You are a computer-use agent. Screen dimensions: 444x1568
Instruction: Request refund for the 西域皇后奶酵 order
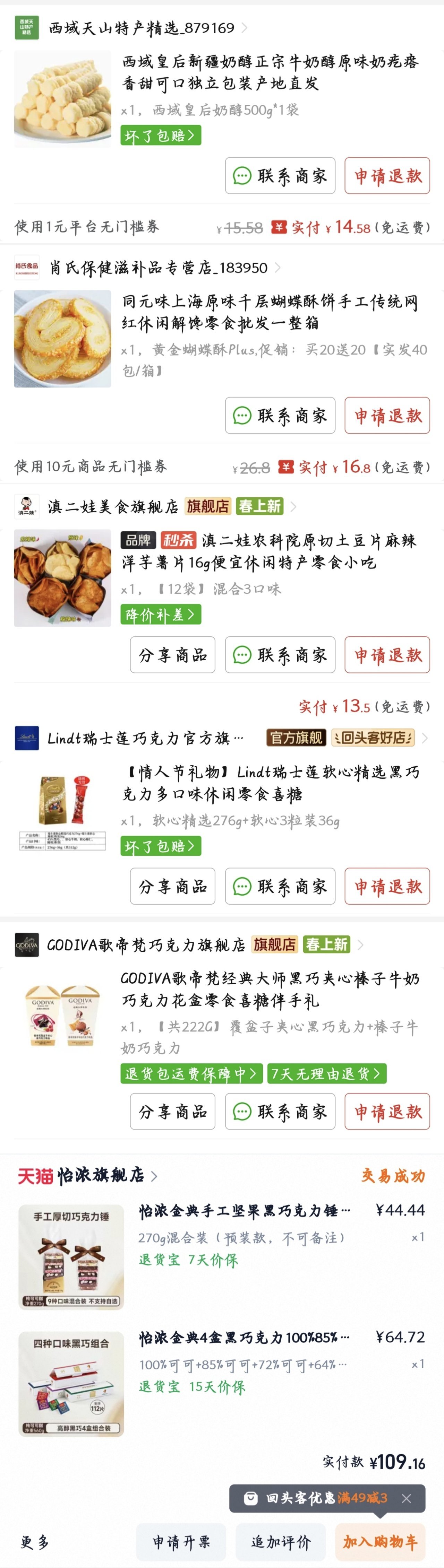pyautogui.click(x=387, y=176)
